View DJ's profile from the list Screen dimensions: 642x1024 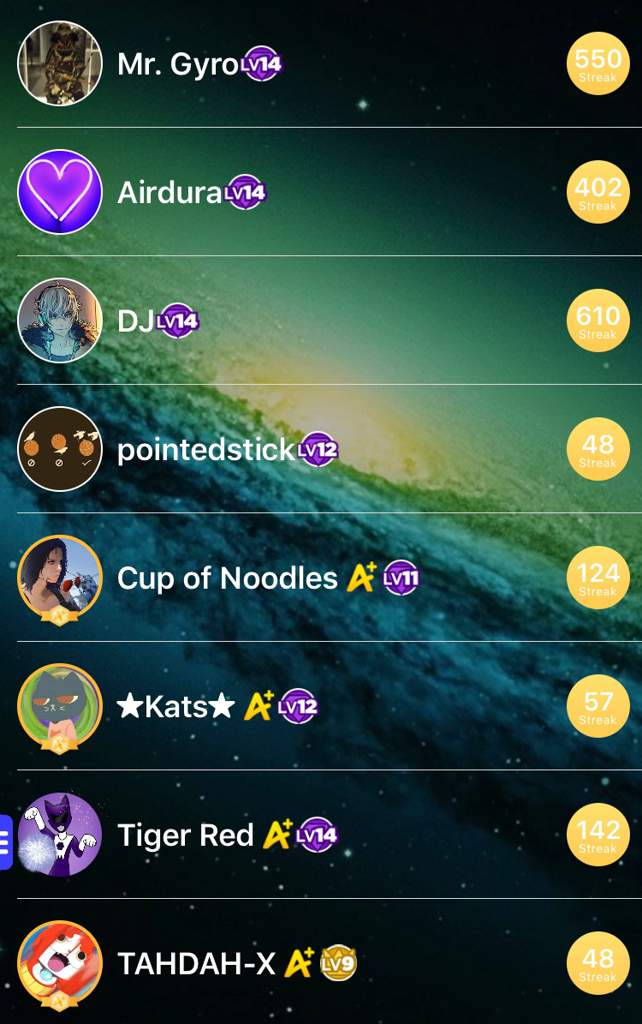135,321
